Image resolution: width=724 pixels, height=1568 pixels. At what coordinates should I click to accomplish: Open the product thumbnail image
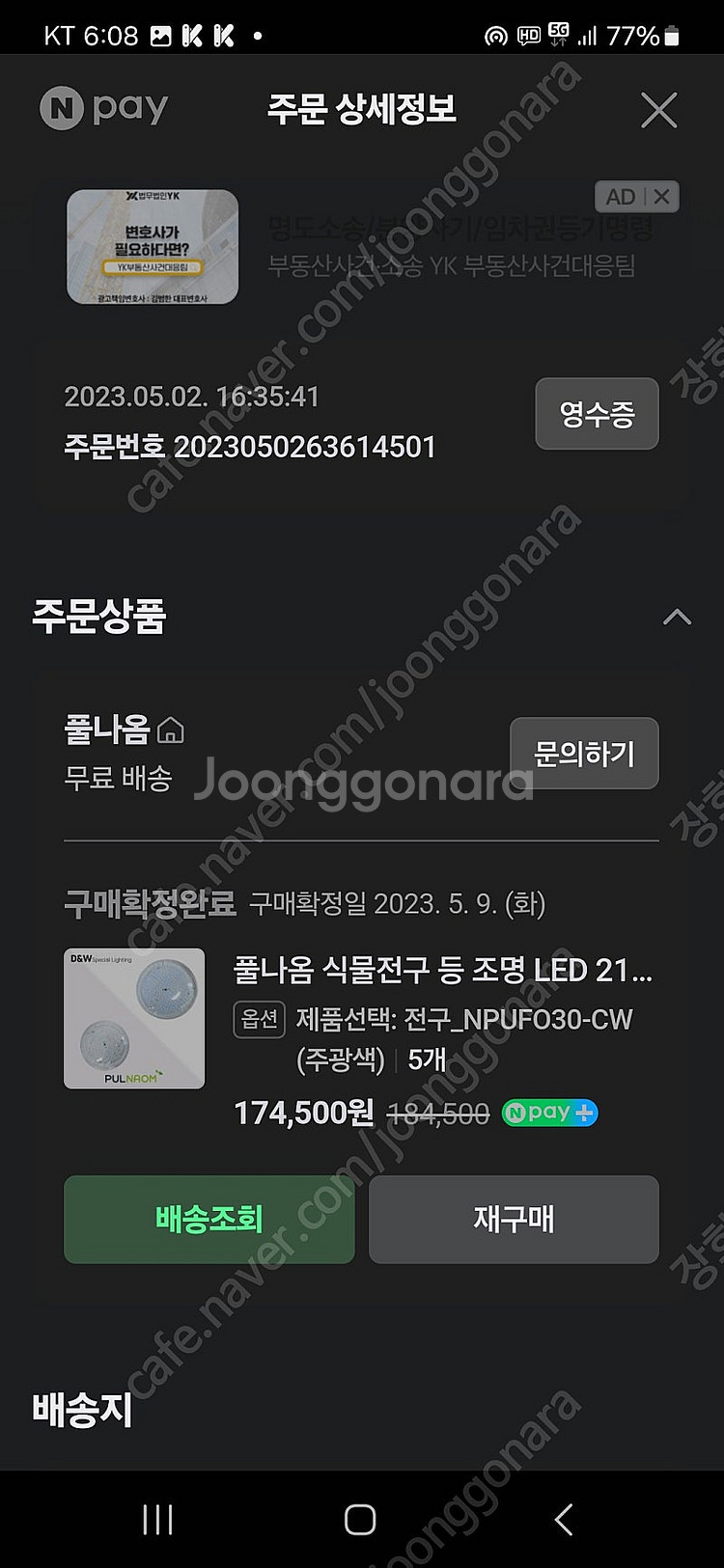[134, 1018]
